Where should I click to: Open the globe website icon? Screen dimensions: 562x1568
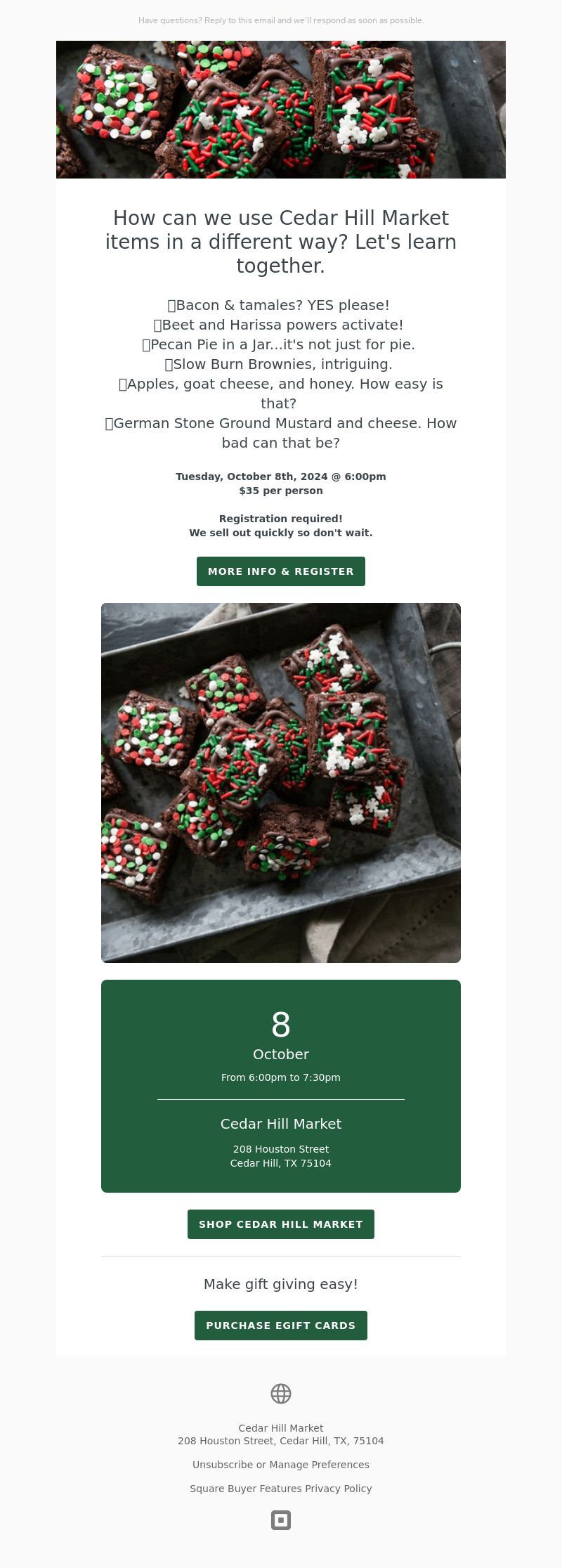click(x=281, y=1394)
